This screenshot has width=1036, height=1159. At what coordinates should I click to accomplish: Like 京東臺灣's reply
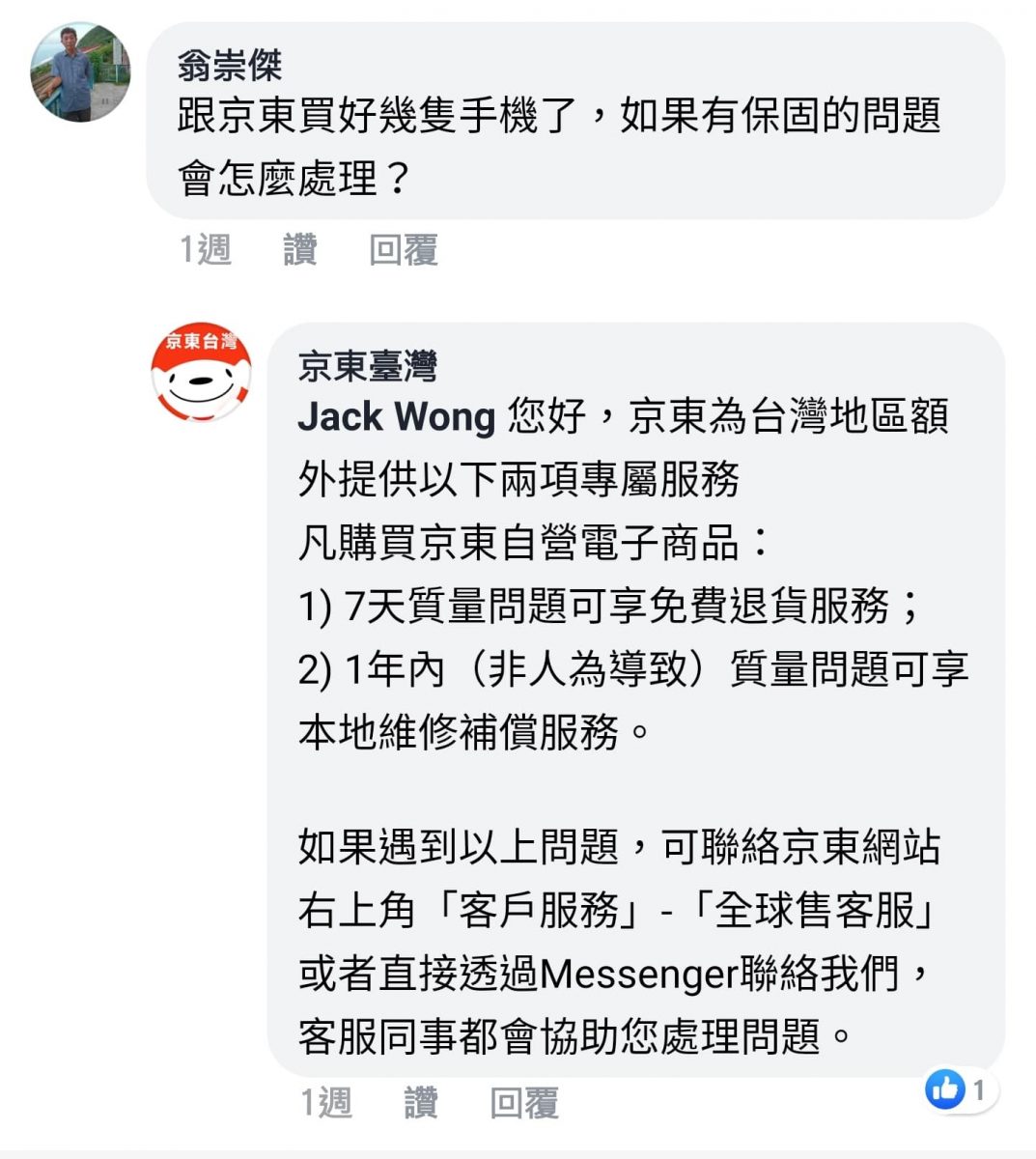[x=421, y=1102]
